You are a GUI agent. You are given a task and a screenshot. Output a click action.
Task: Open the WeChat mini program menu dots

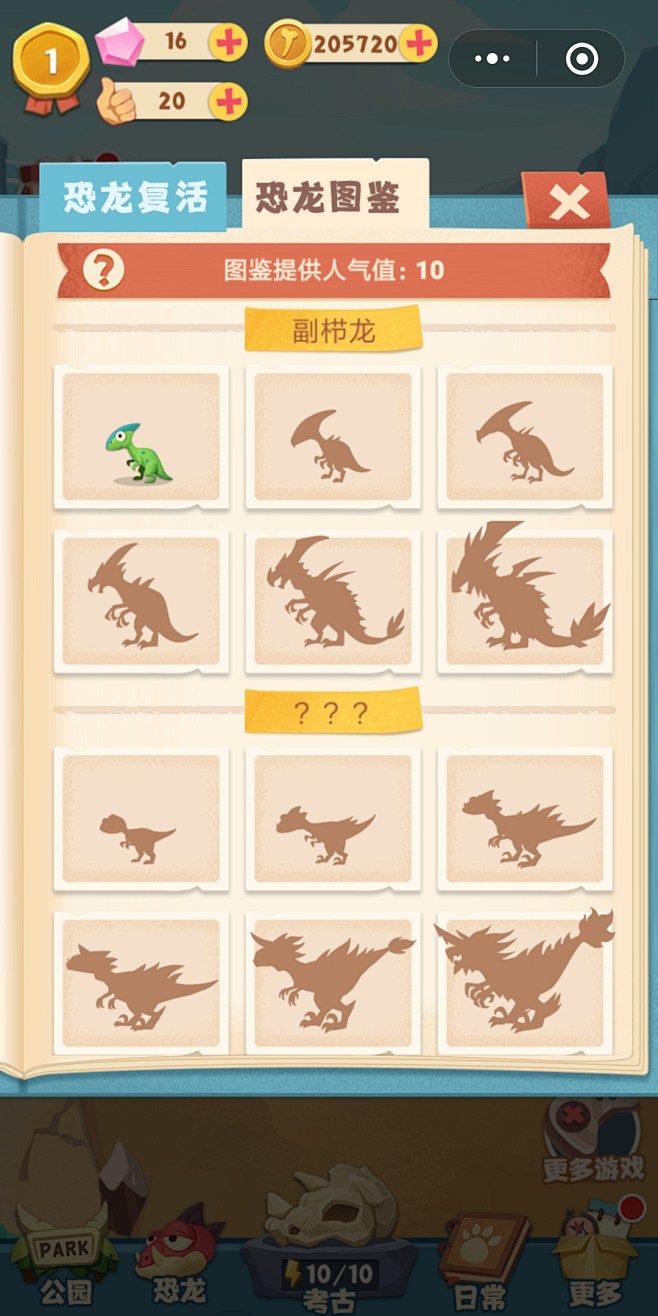pos(492,59)
